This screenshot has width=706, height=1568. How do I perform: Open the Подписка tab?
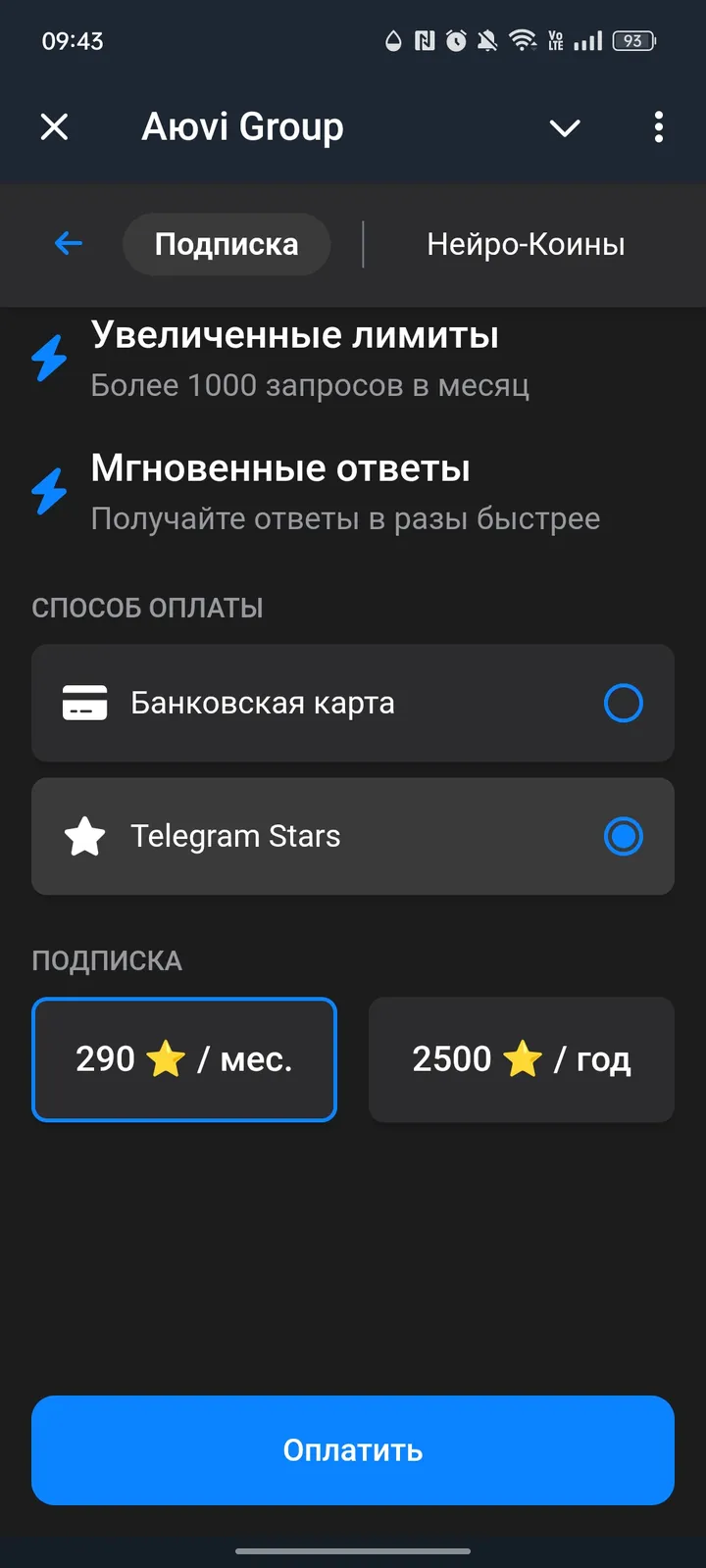(227, 244)
